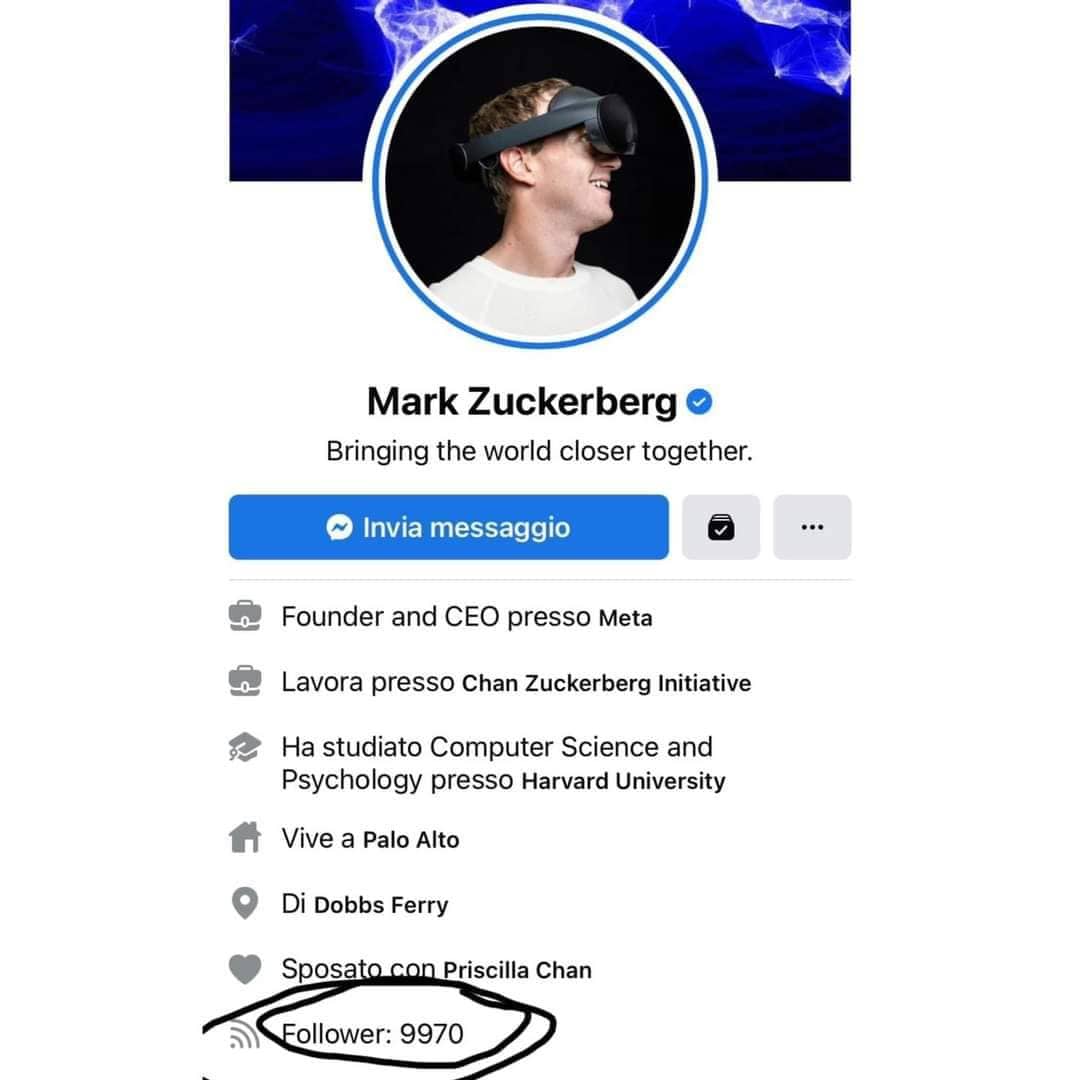This screenshot has width=1080, height=1080.
Task: Open the Dobbs Ferry hometown link
Action: click(381, 905)
